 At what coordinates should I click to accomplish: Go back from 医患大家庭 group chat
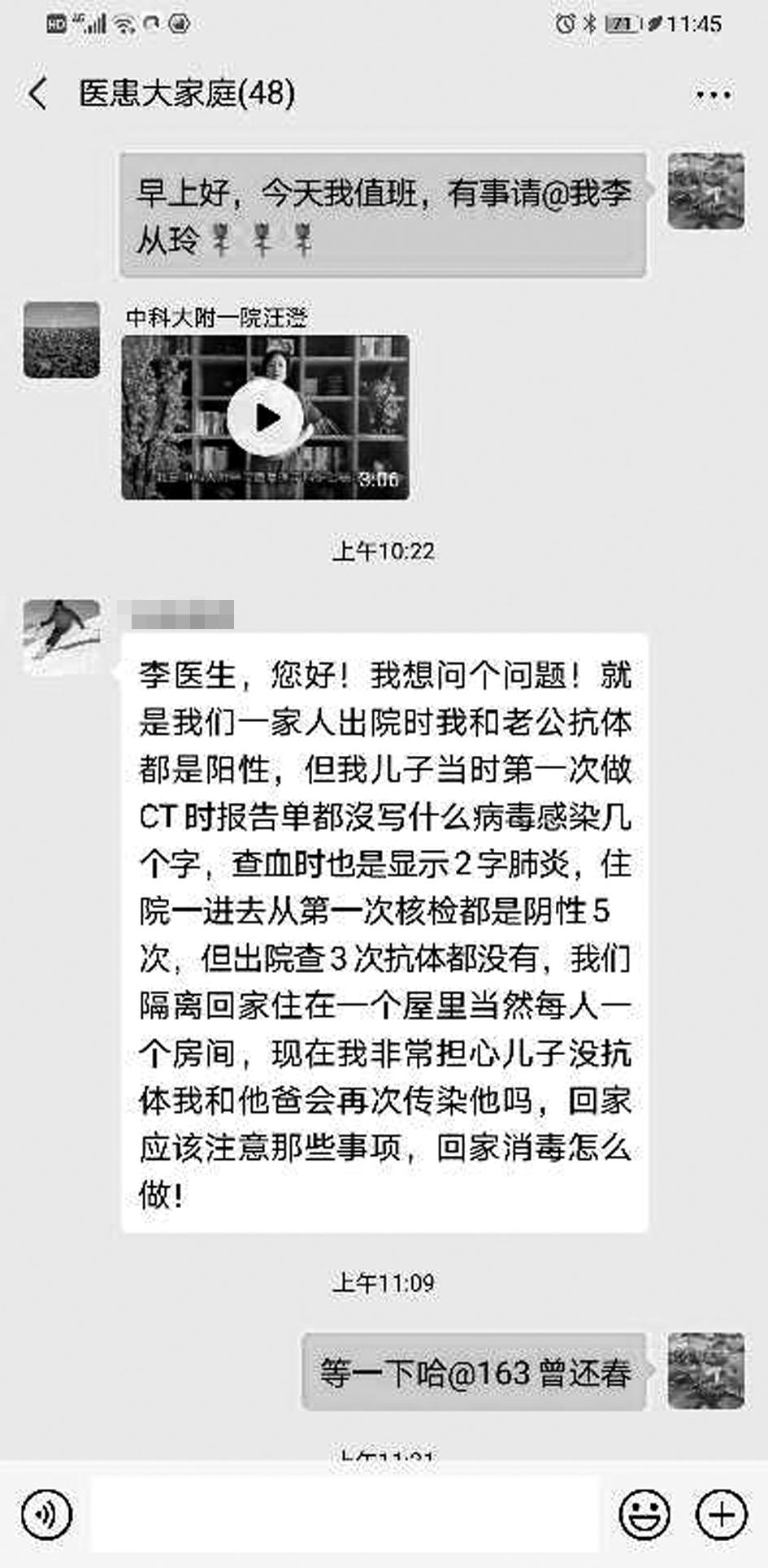coord(37,93)
